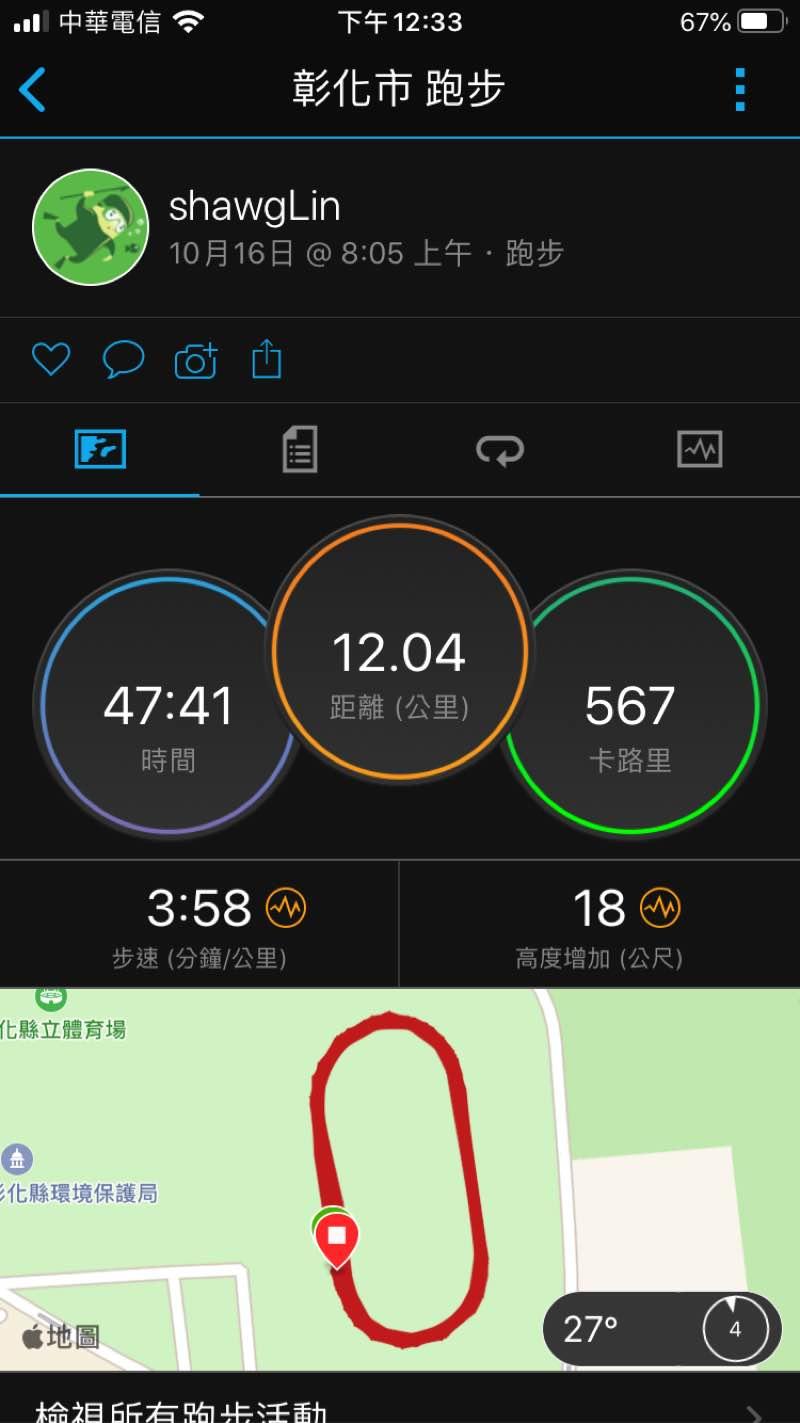800x1423 pixels.
Task: Open the elevation gain insights icon
Action: (x=659, y=908)
